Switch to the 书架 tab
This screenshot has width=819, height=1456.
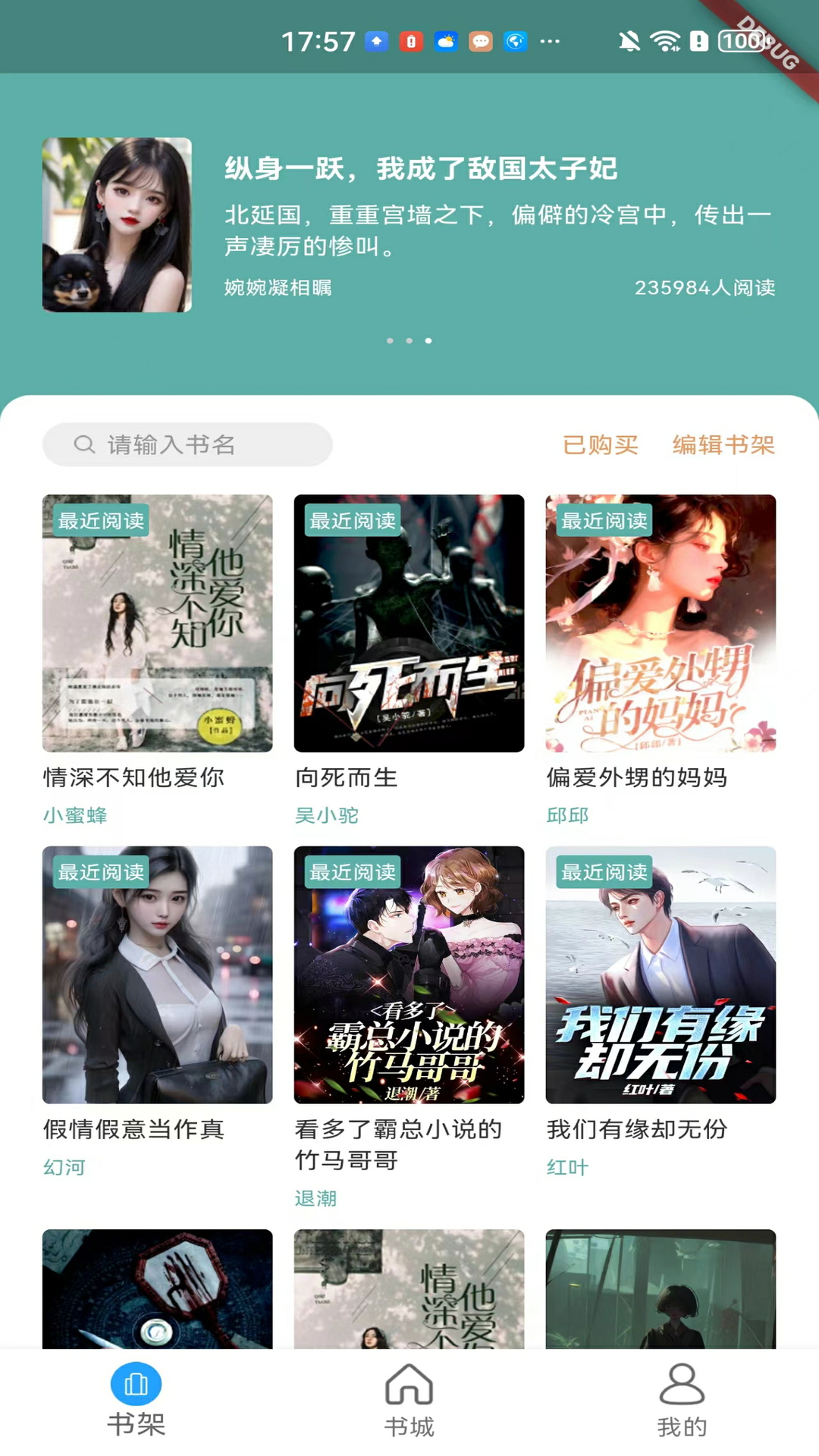(136, 1399)
